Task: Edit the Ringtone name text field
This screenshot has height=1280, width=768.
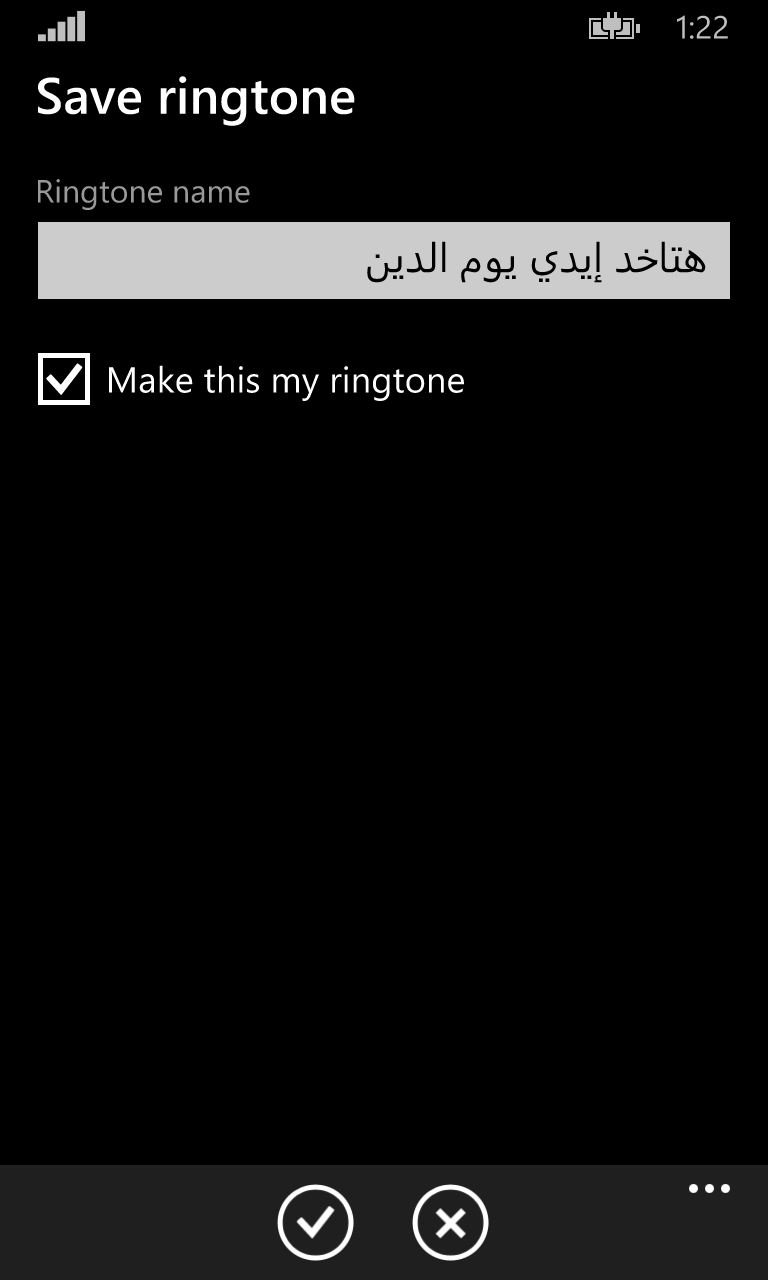Action: click(384, 260)
